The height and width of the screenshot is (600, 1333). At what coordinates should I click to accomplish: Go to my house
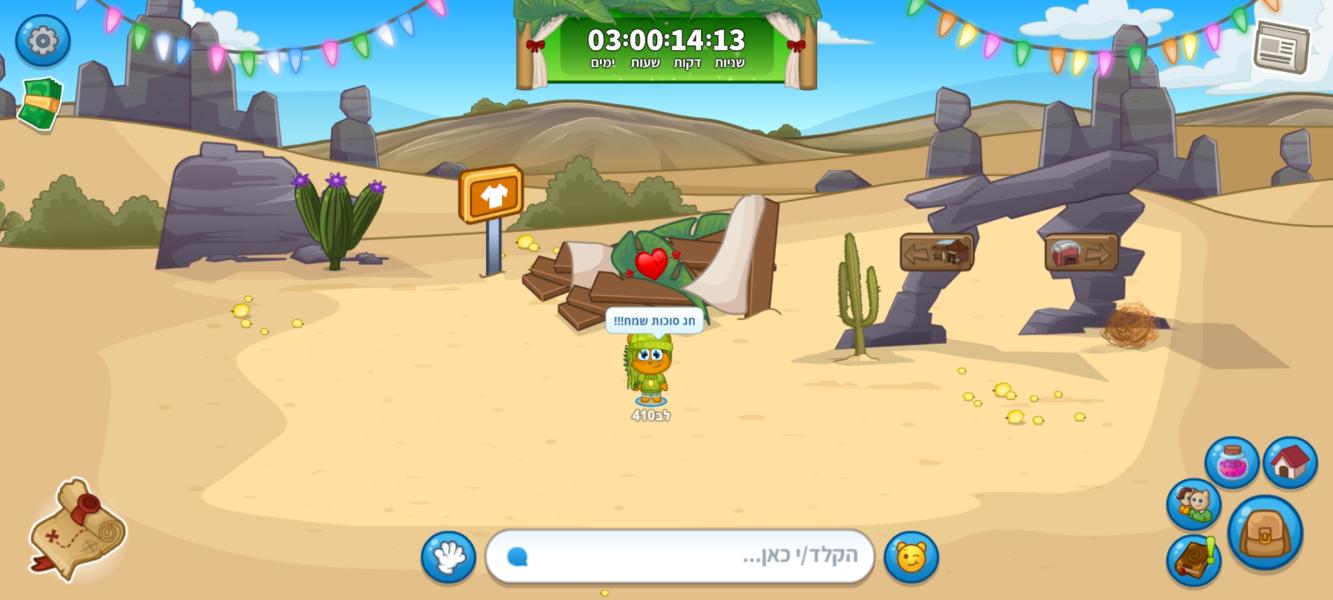[x=1290, y=462]
